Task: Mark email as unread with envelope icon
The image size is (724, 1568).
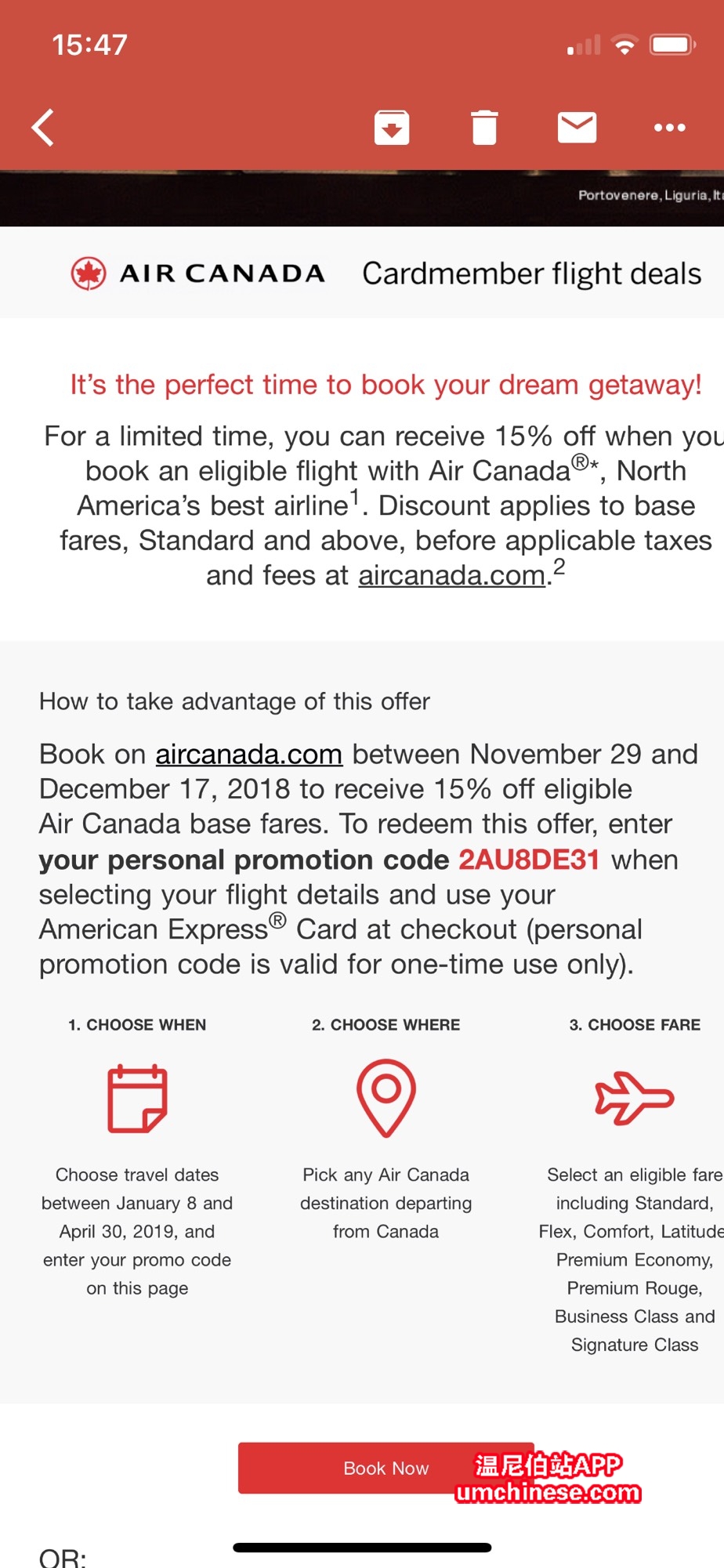Action: click(x=577, y=128)
